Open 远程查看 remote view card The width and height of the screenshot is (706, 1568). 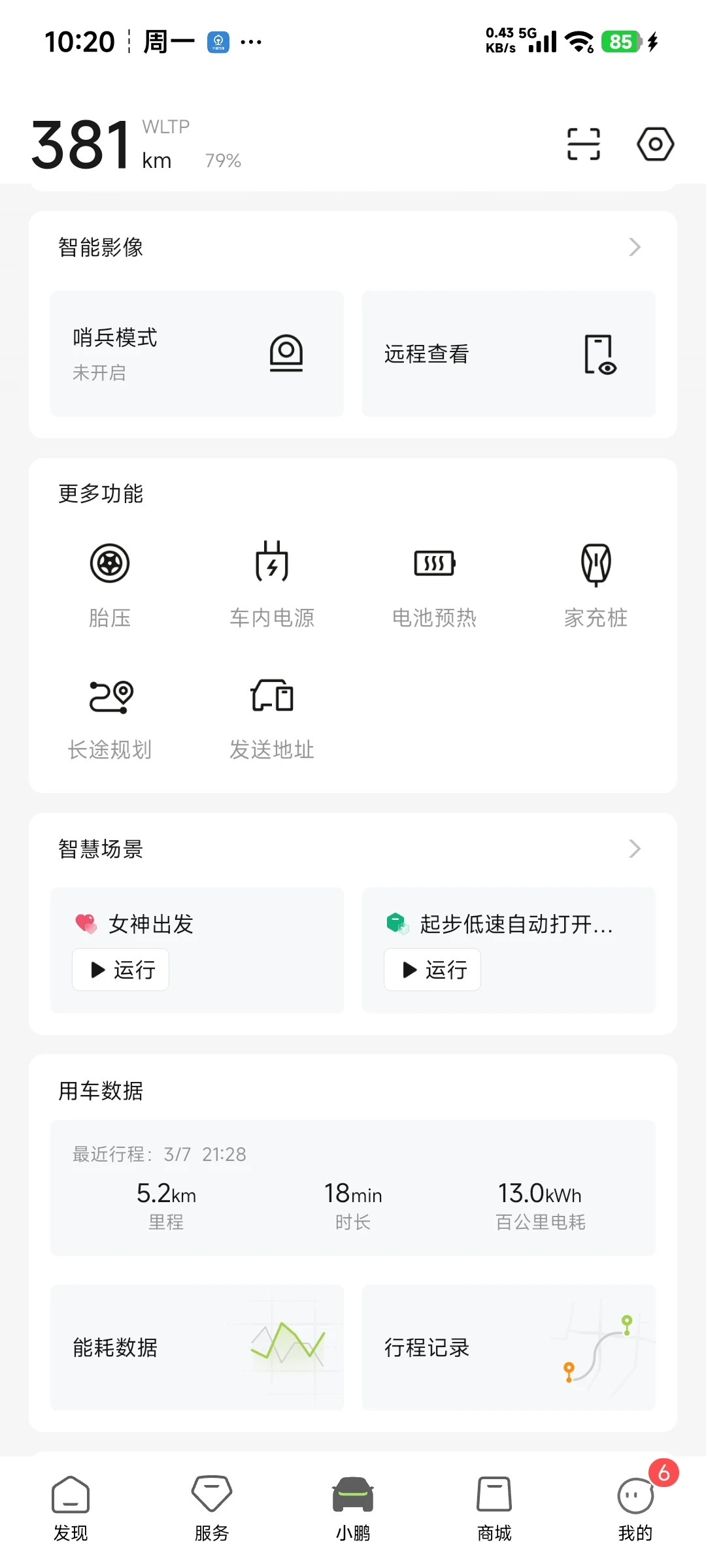[509, 353]
